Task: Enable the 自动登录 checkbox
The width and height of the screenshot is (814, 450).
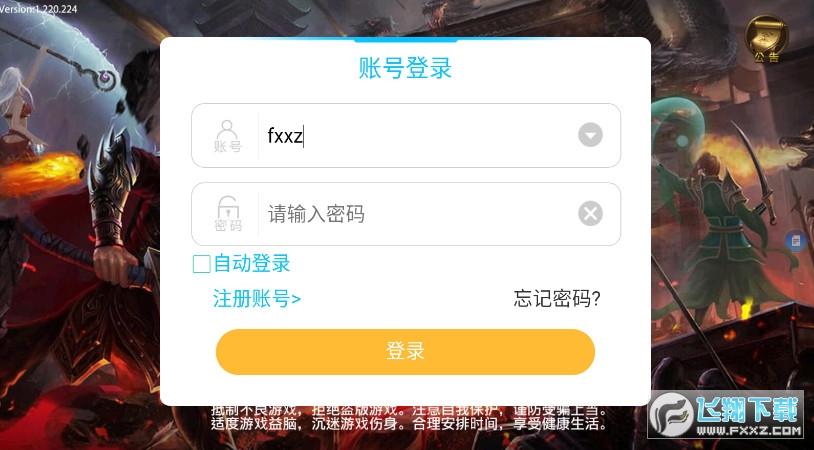Action: pos(202,264)
